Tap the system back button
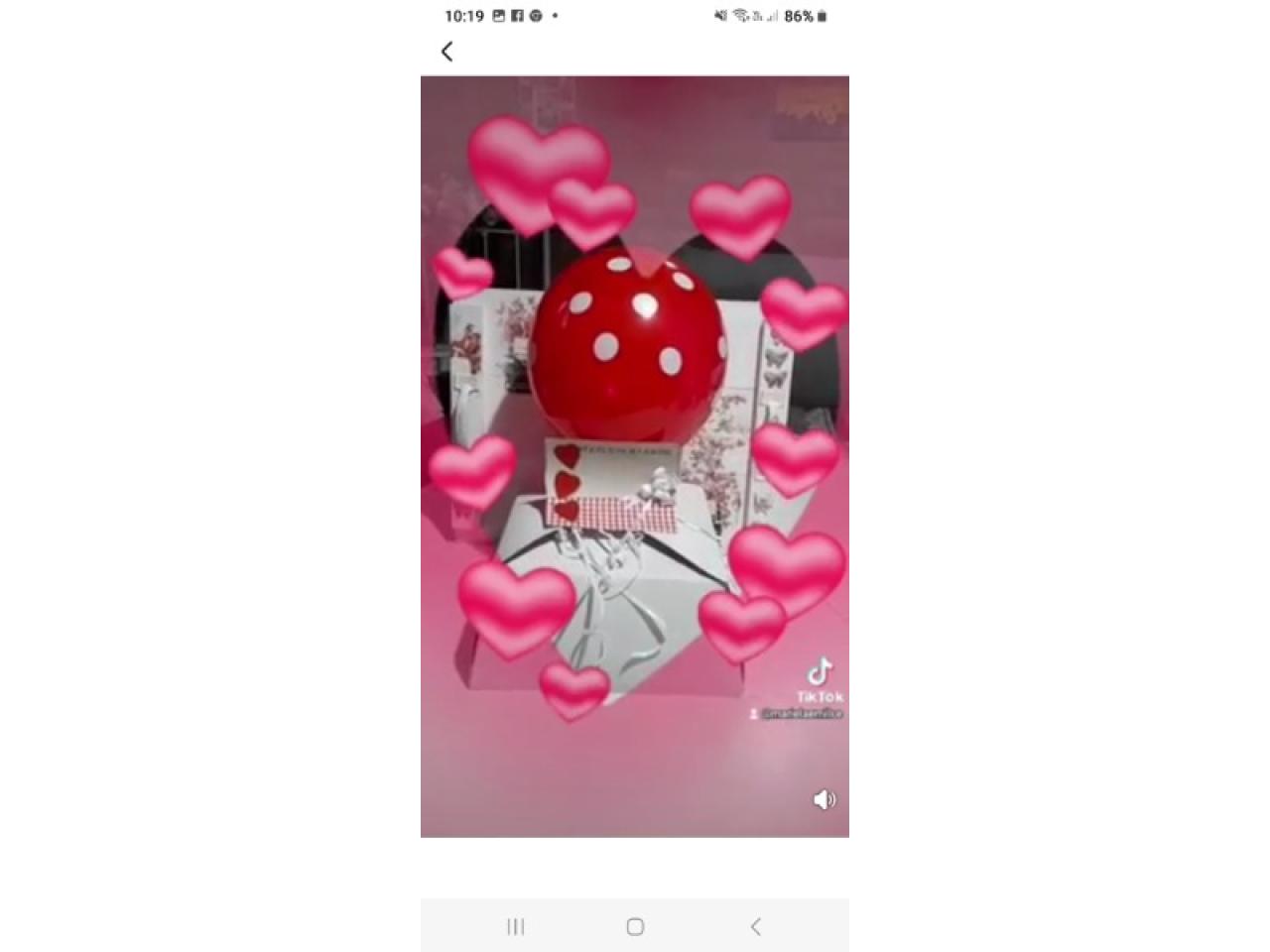Screen dimensions: 1270x952 pyautogui.click(x=755, y=926)
